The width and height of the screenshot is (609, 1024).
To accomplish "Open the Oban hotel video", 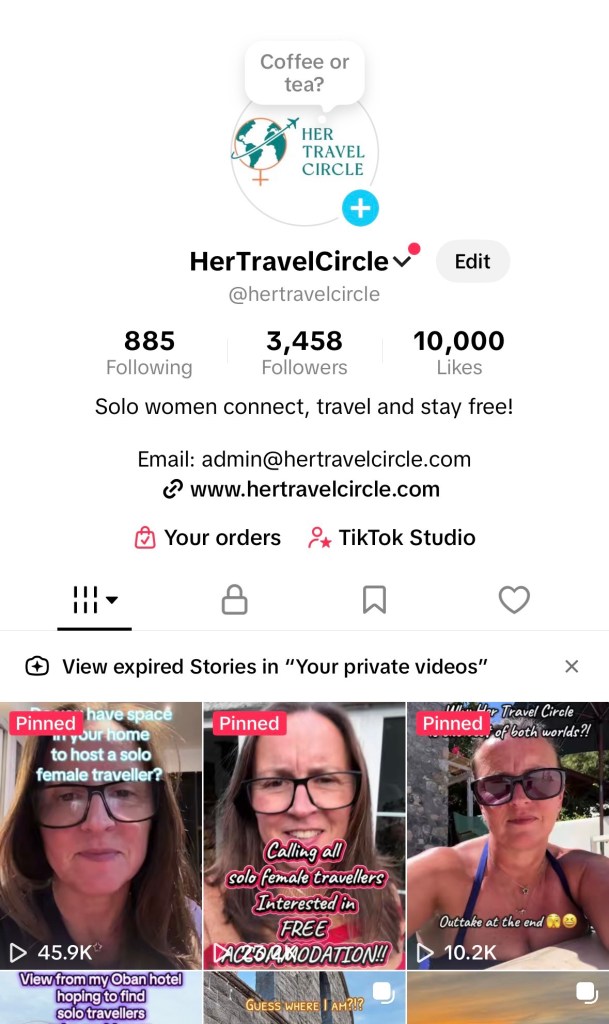I will [x=100, y=997].
